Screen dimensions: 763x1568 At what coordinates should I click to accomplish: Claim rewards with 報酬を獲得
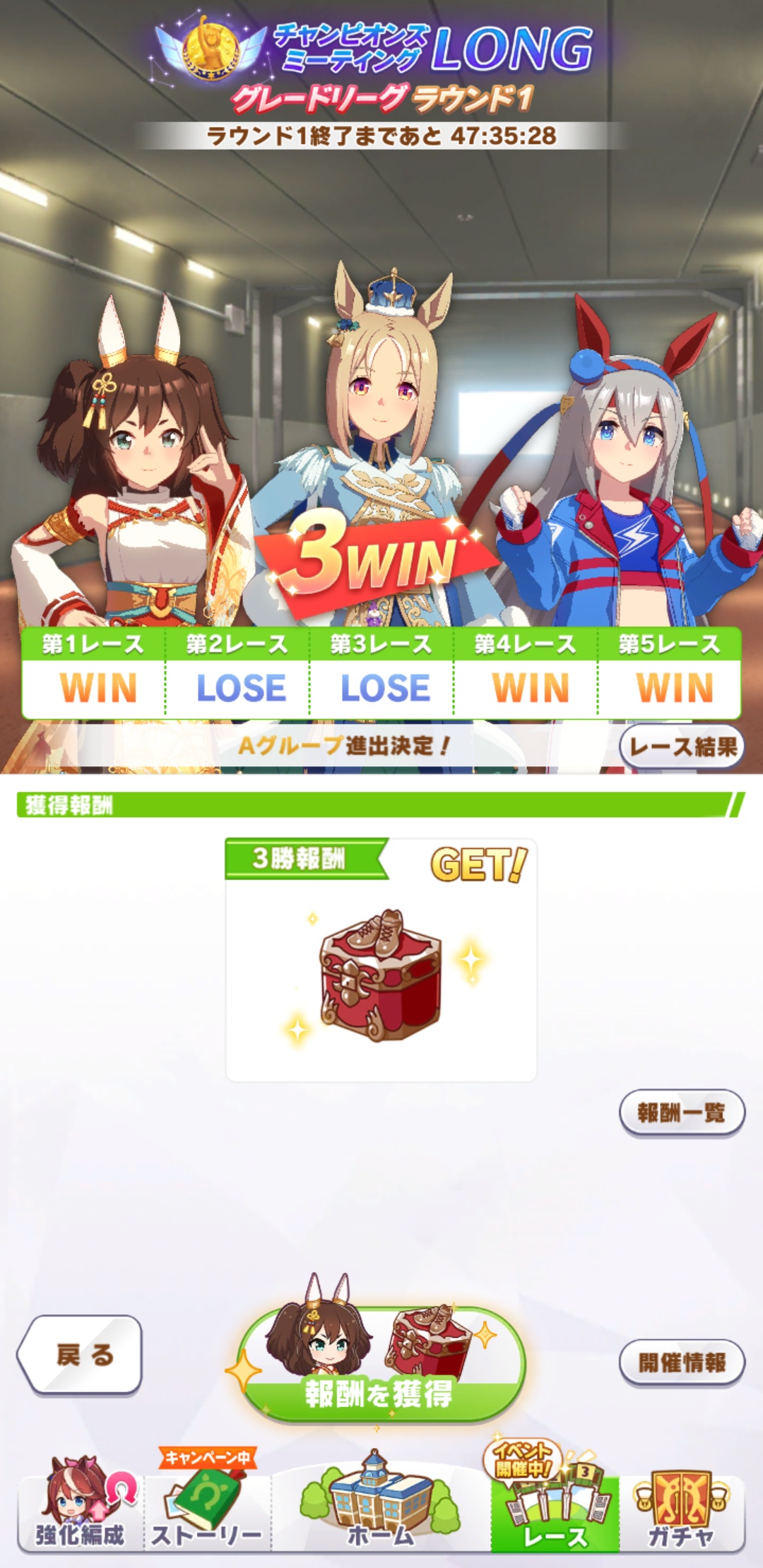tap(380, 1365)
